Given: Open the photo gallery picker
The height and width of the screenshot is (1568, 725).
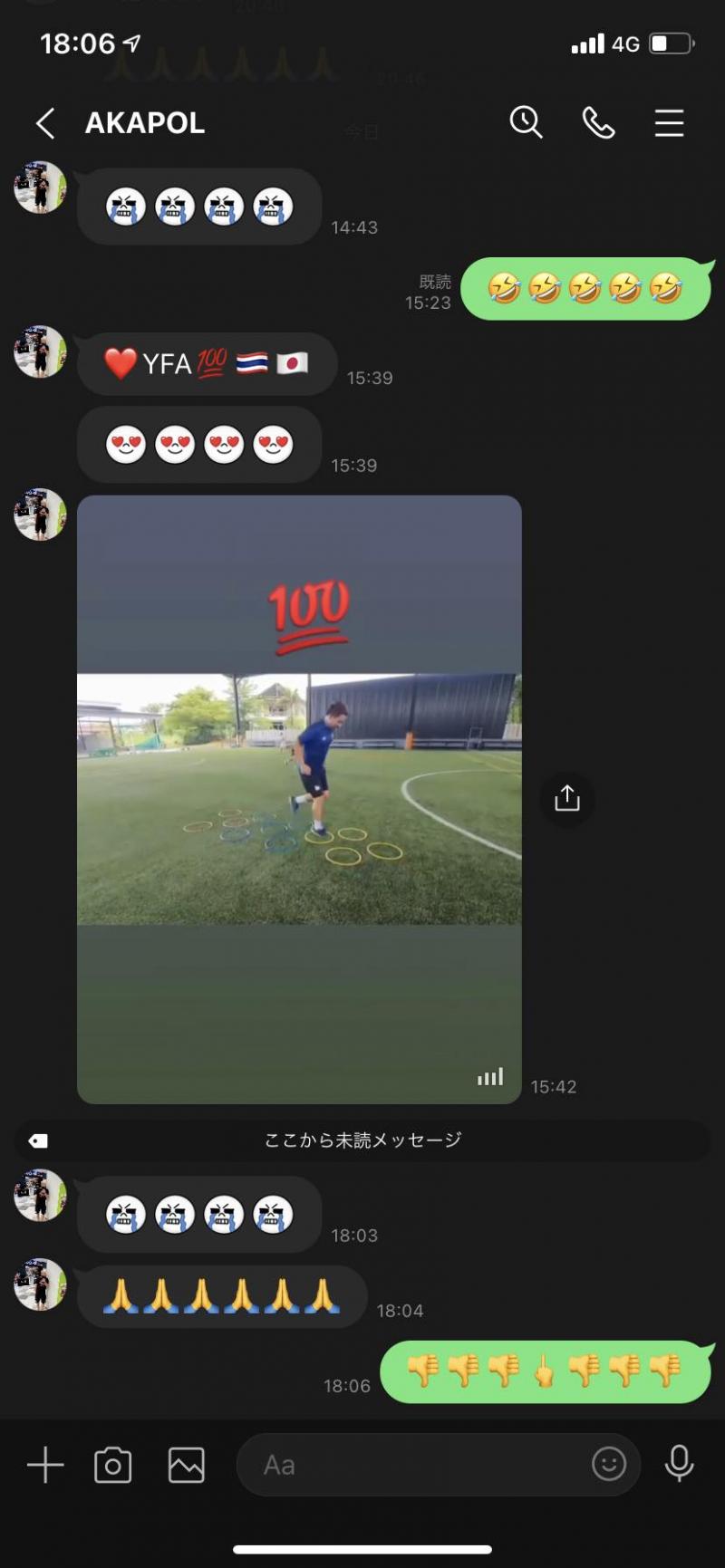Looking at the screenshot, I should tap(186, 1465).
